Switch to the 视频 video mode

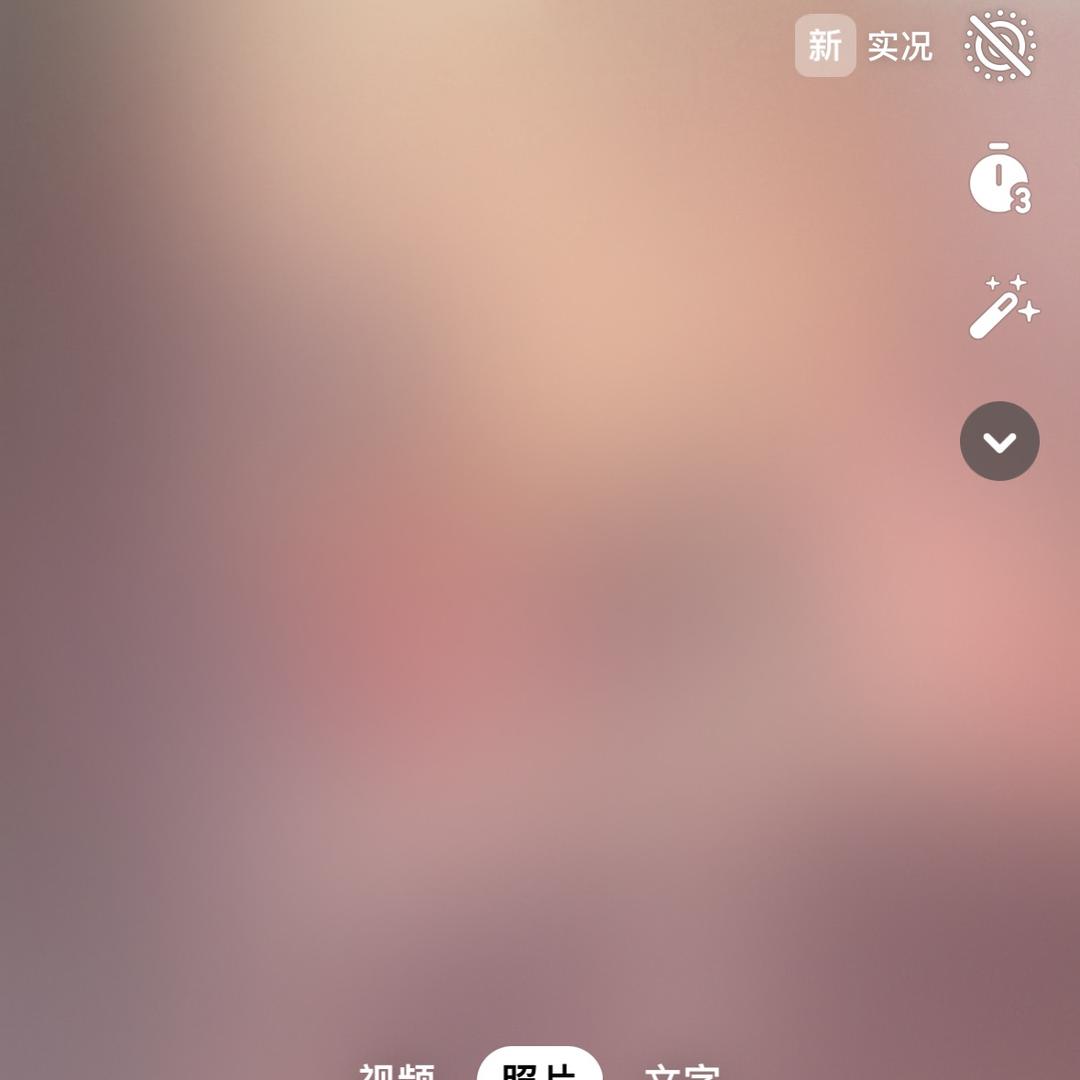click(398, 1070)
